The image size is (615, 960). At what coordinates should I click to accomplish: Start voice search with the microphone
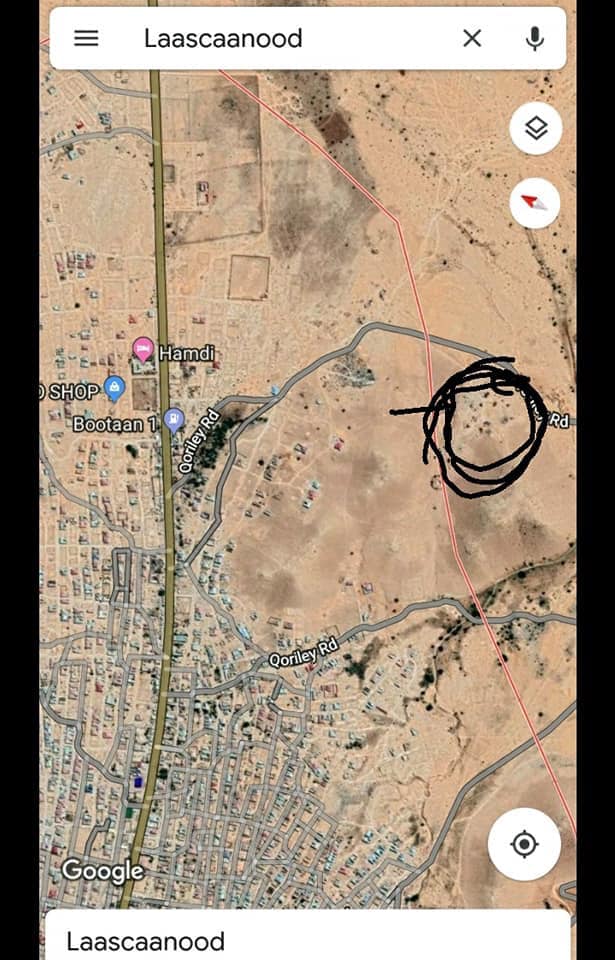pos(535,38)
